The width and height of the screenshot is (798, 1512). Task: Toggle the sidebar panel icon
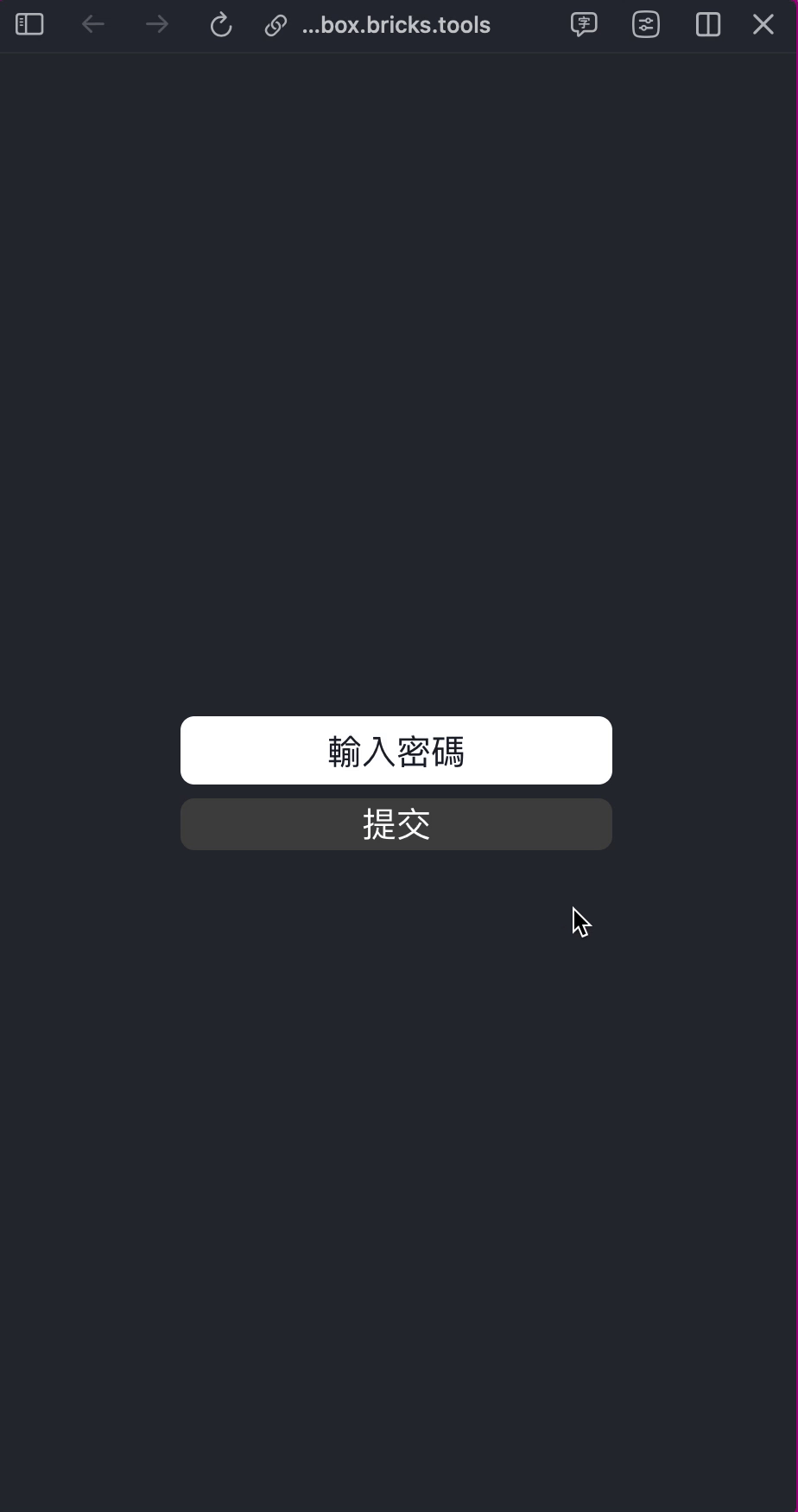coord(29,24)
